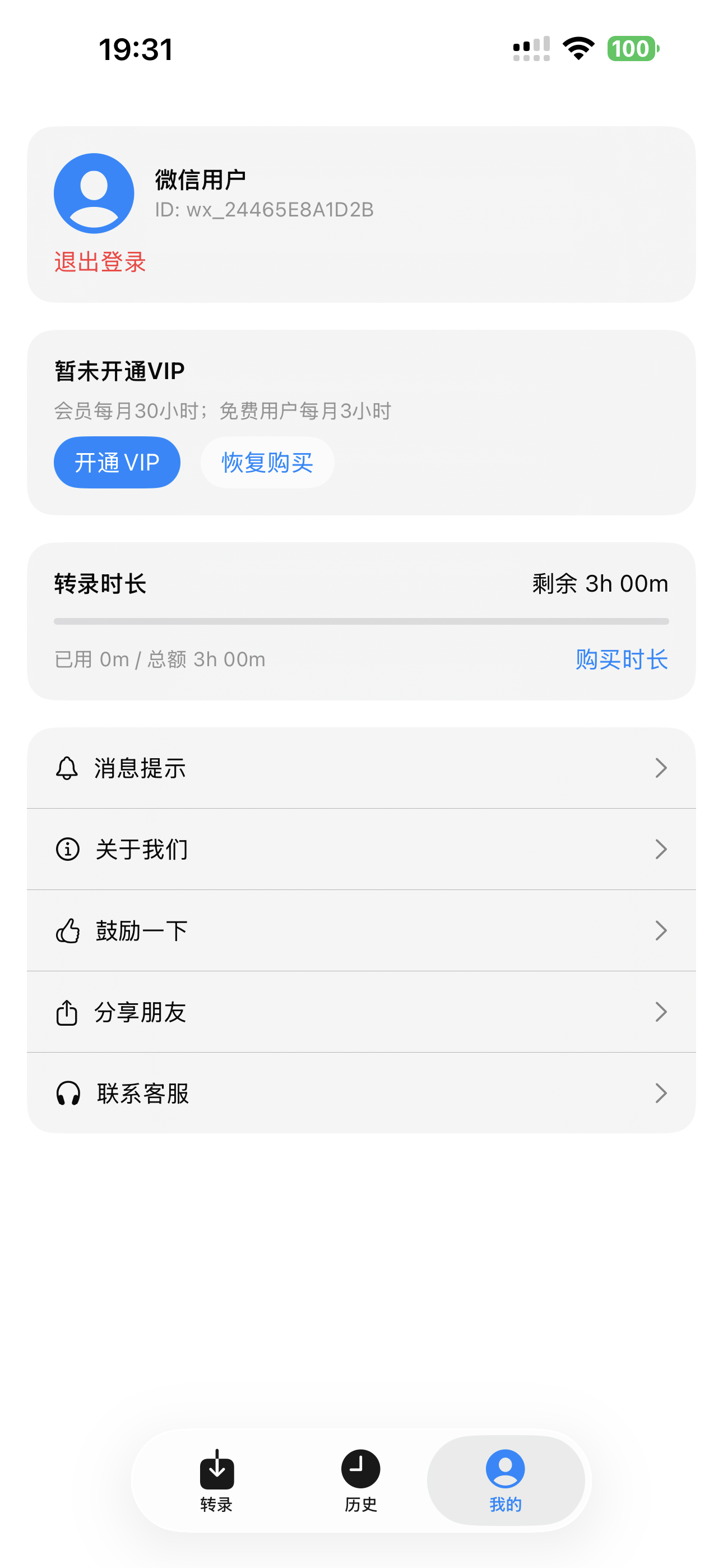723x1568 pixels.
Task: Tap the 恢复购买 button
Action: tap(267, 462)
